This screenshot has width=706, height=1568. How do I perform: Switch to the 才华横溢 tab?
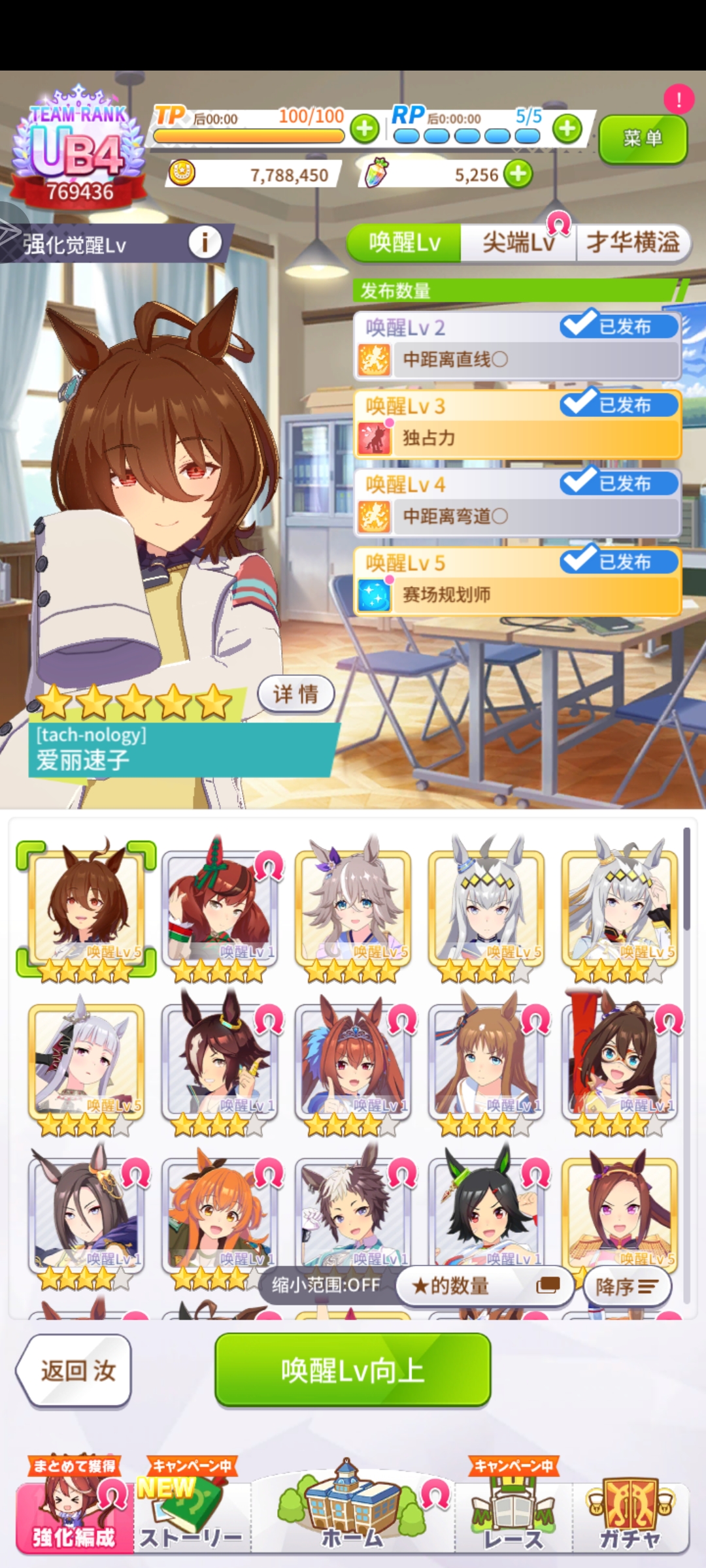632,243
